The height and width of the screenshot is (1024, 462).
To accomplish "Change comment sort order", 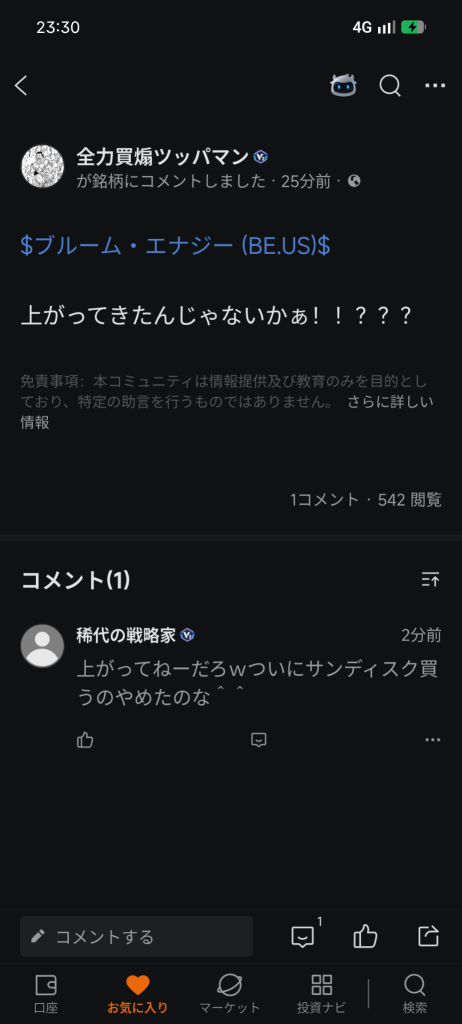I will 430,579.
